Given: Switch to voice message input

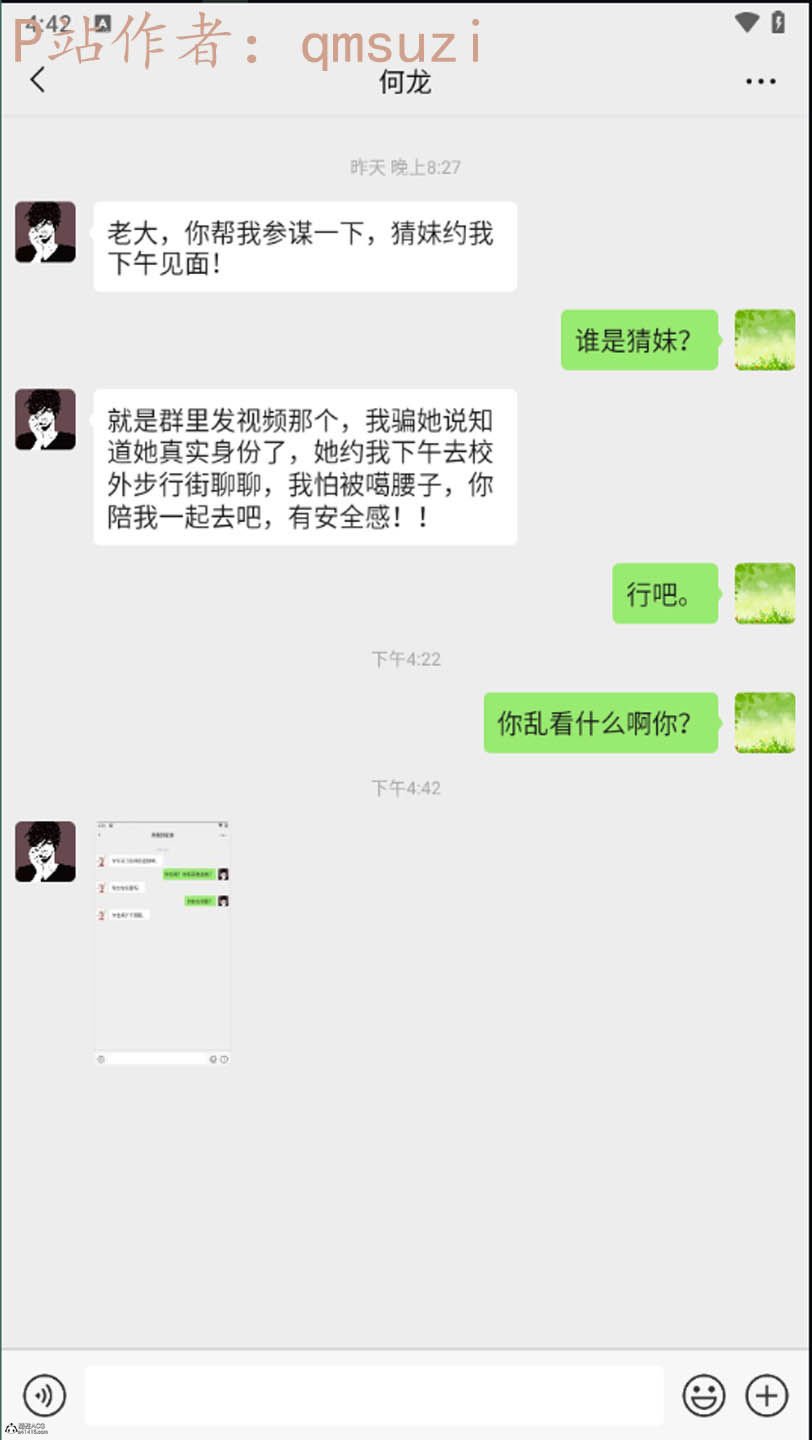Looking at the screenshot, I should (x=44, y=1395).
